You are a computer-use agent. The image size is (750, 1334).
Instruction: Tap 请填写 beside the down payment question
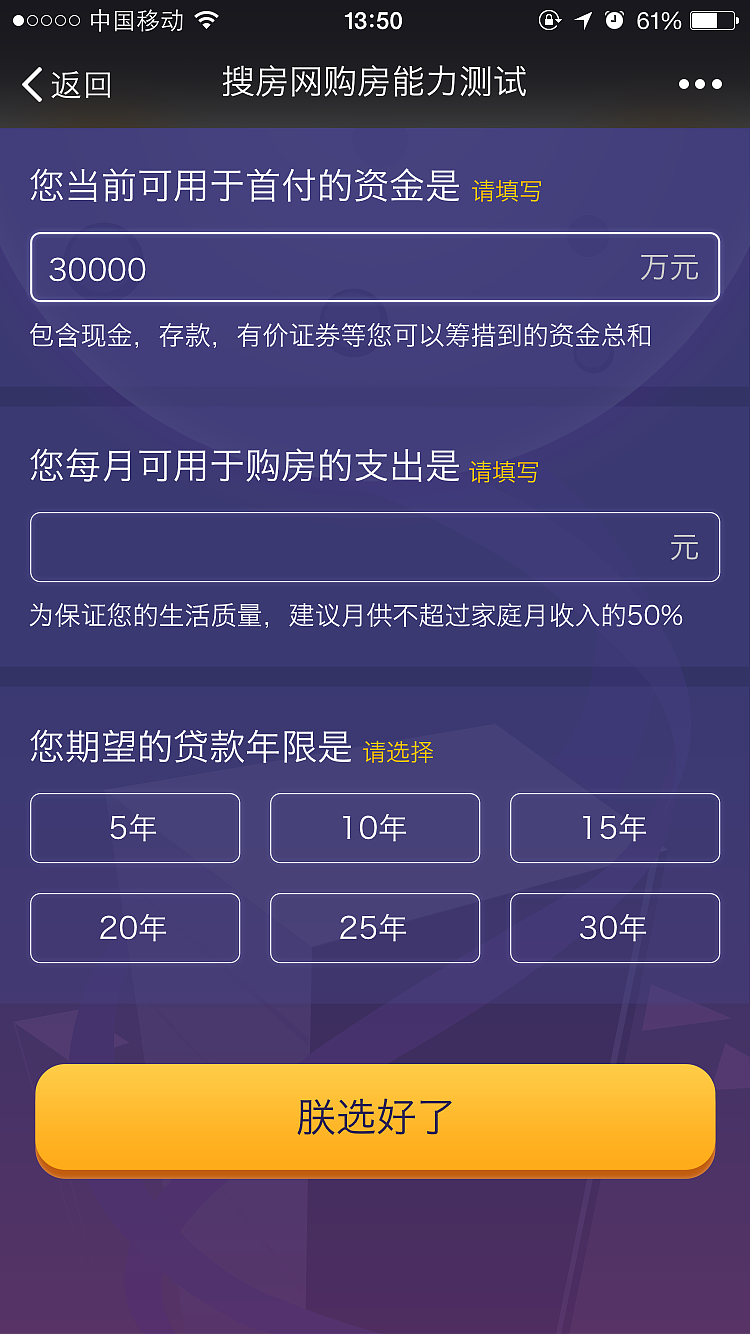[505, 190]
